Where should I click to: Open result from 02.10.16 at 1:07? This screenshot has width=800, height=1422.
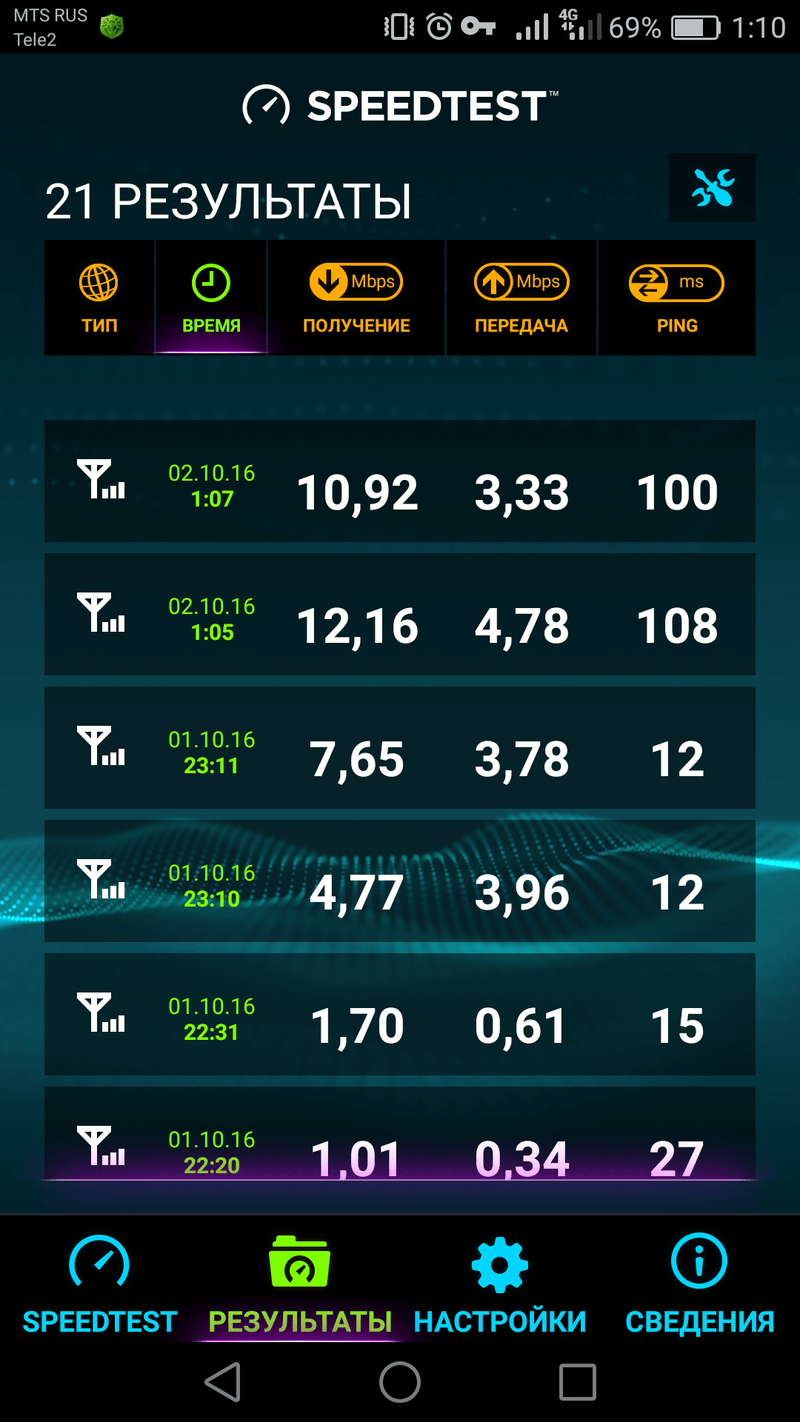pos(400,482)
